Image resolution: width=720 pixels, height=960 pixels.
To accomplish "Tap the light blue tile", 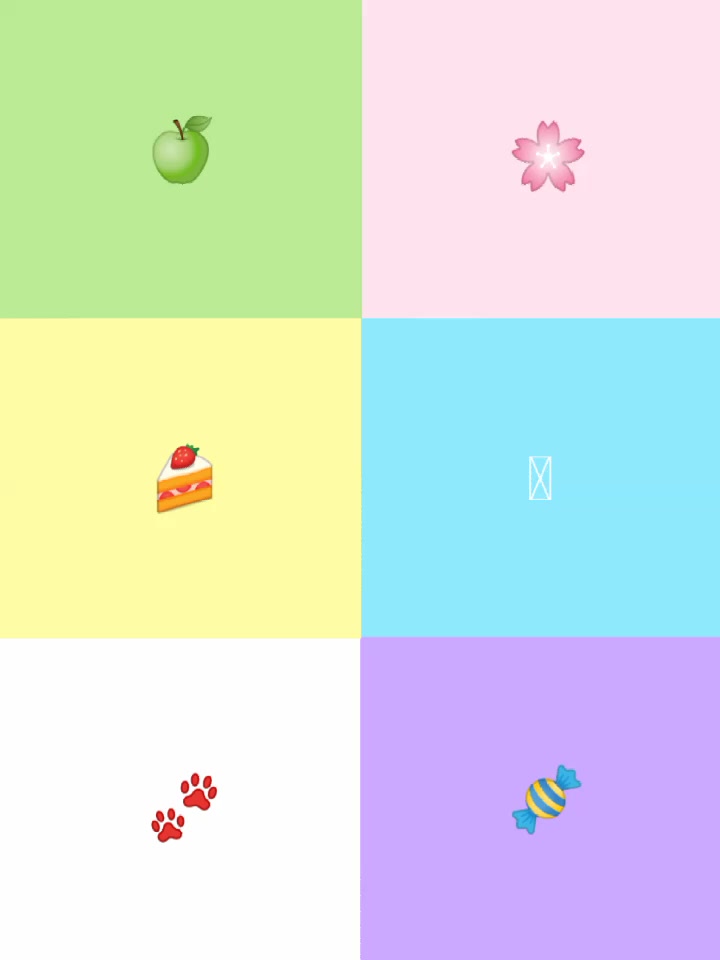I will 540,478.
